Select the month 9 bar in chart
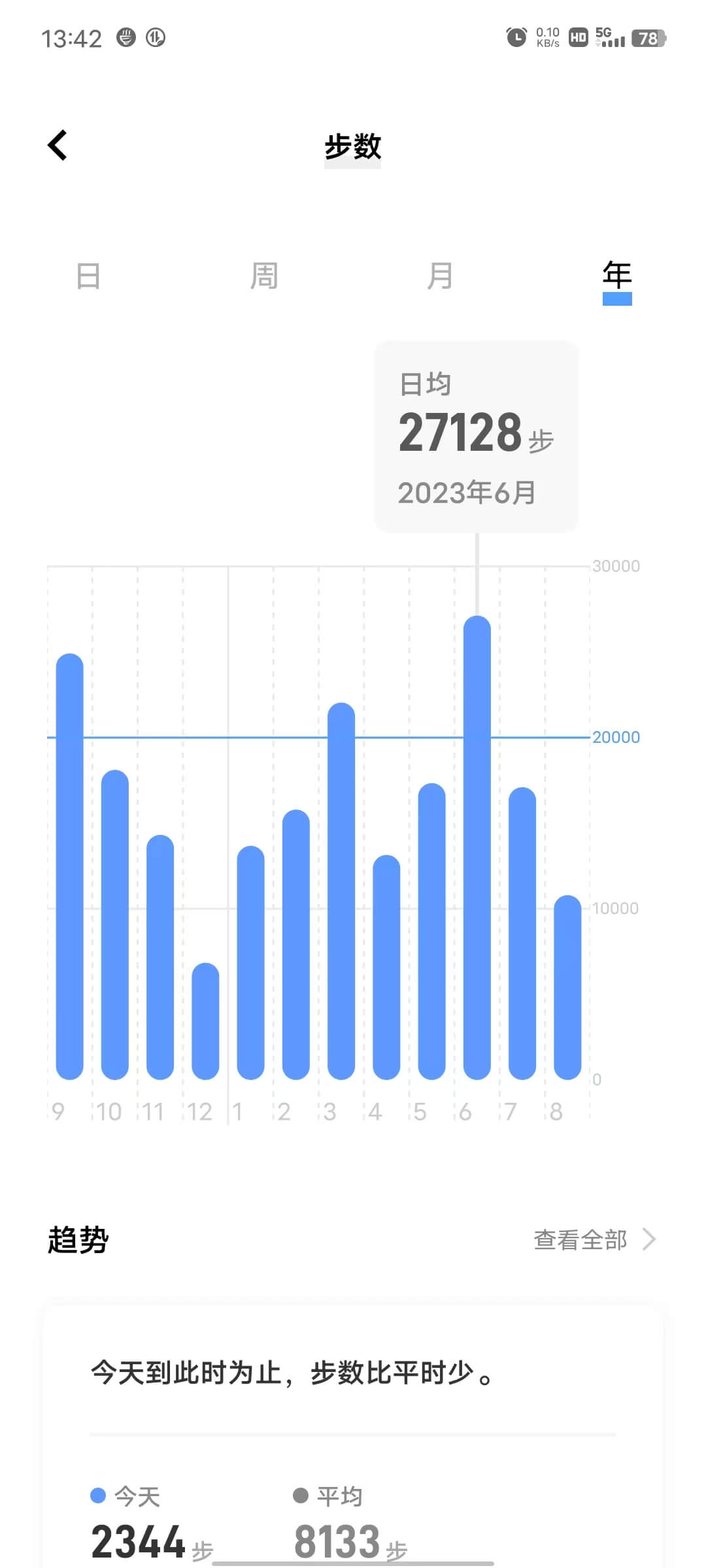706x1568 pixels. pos(70,866)
